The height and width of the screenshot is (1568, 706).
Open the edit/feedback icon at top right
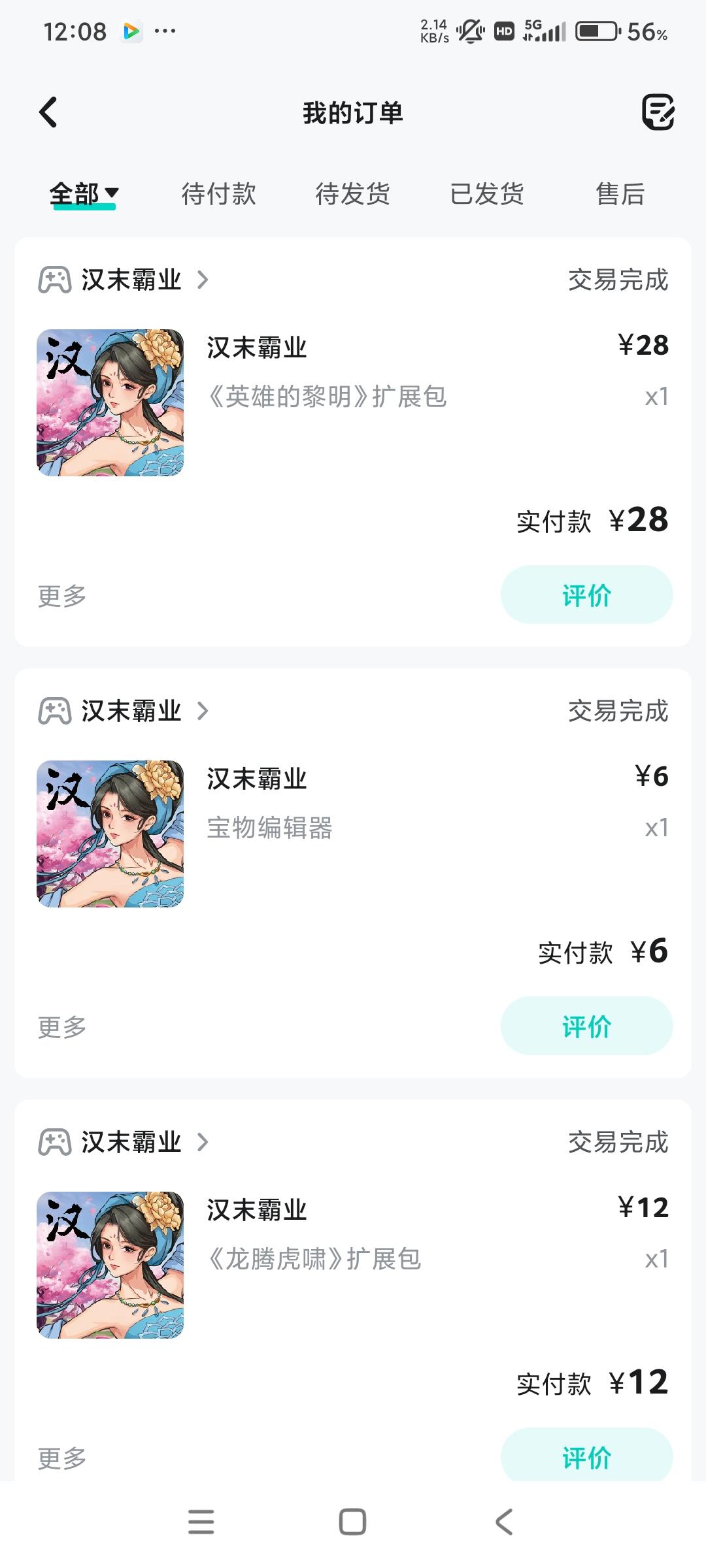pyautogui.click(x=658, y=112)
